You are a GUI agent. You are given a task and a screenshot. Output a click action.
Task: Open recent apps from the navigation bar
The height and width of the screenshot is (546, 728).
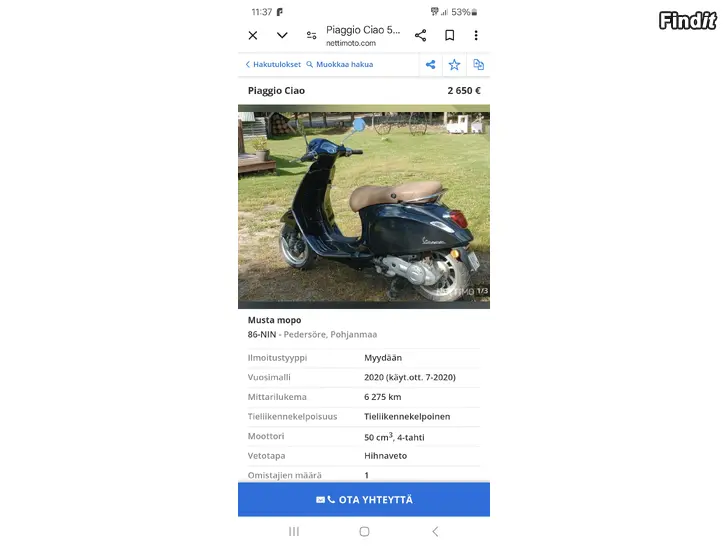pos(293,531)
